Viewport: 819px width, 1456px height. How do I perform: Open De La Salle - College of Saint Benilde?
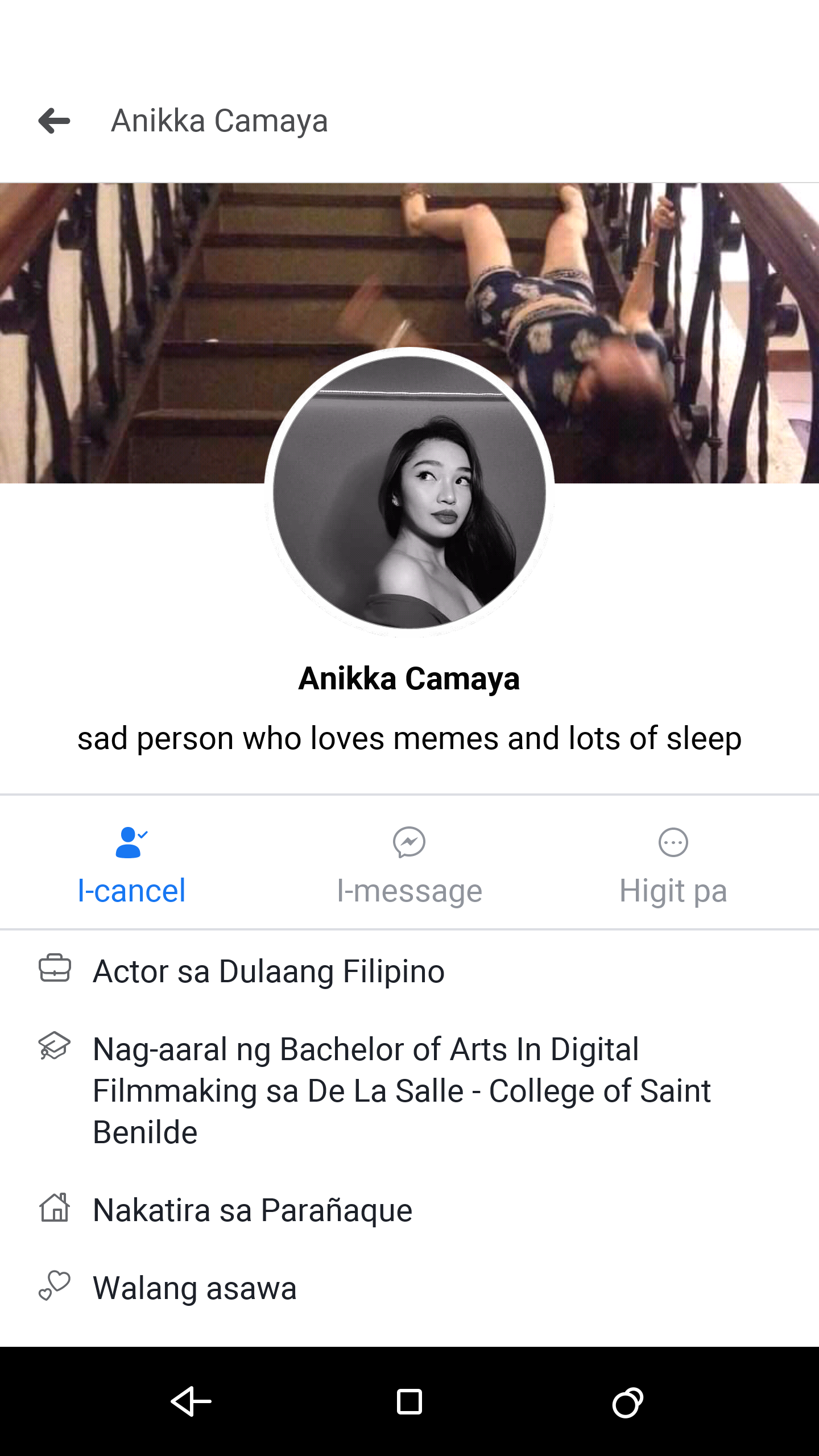click(512, 1091)
